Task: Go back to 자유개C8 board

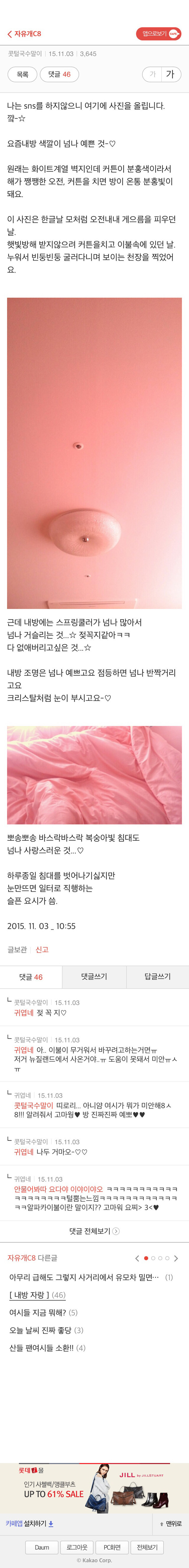Action: click(x=24, y=34)
